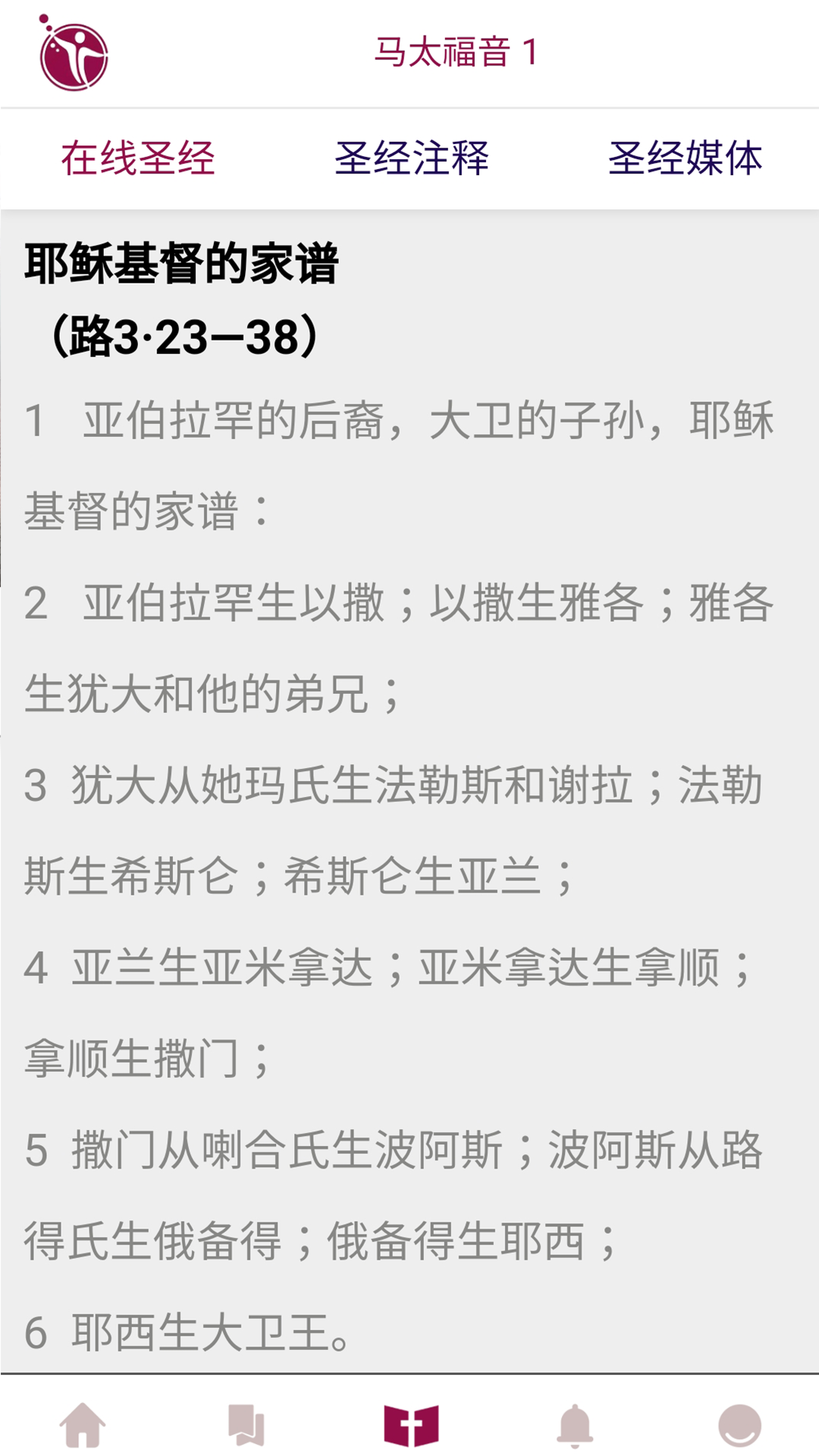
Task: Open the notifications bell
Action: tap(575, 1424)
